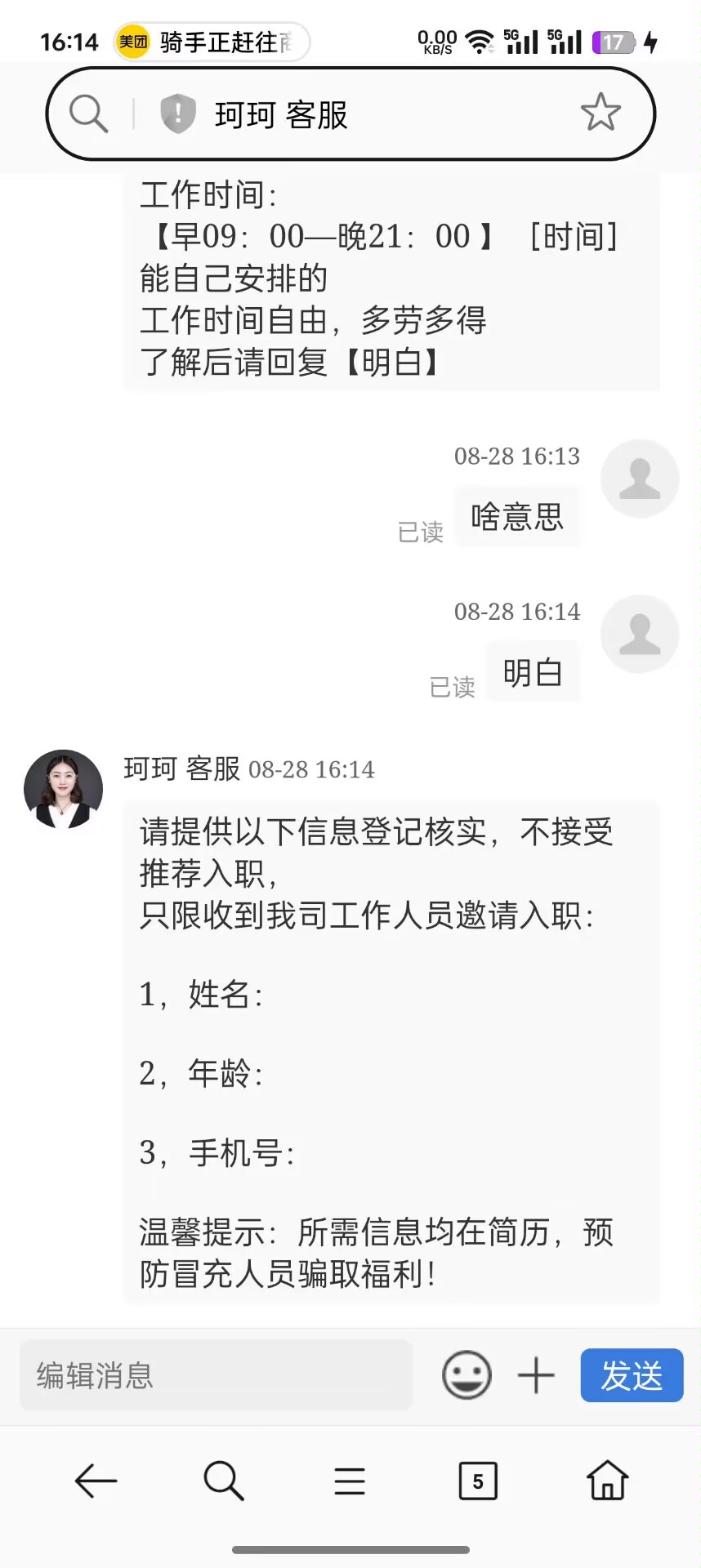
Task: Tap the search icon in the address bar
Action: [x=89, y=114]
